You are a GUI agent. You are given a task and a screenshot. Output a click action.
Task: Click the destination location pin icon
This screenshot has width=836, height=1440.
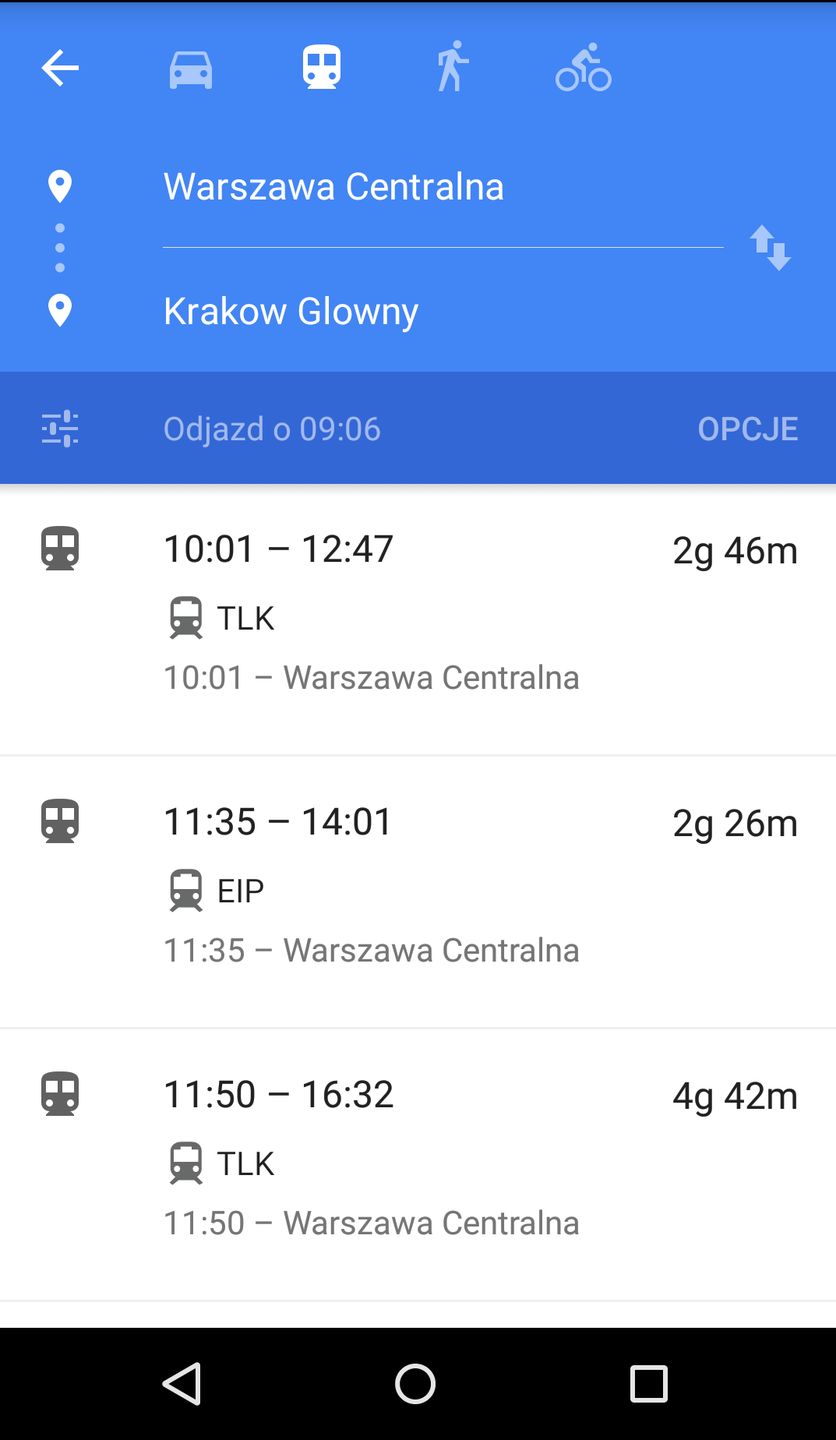tap(59, 310)
